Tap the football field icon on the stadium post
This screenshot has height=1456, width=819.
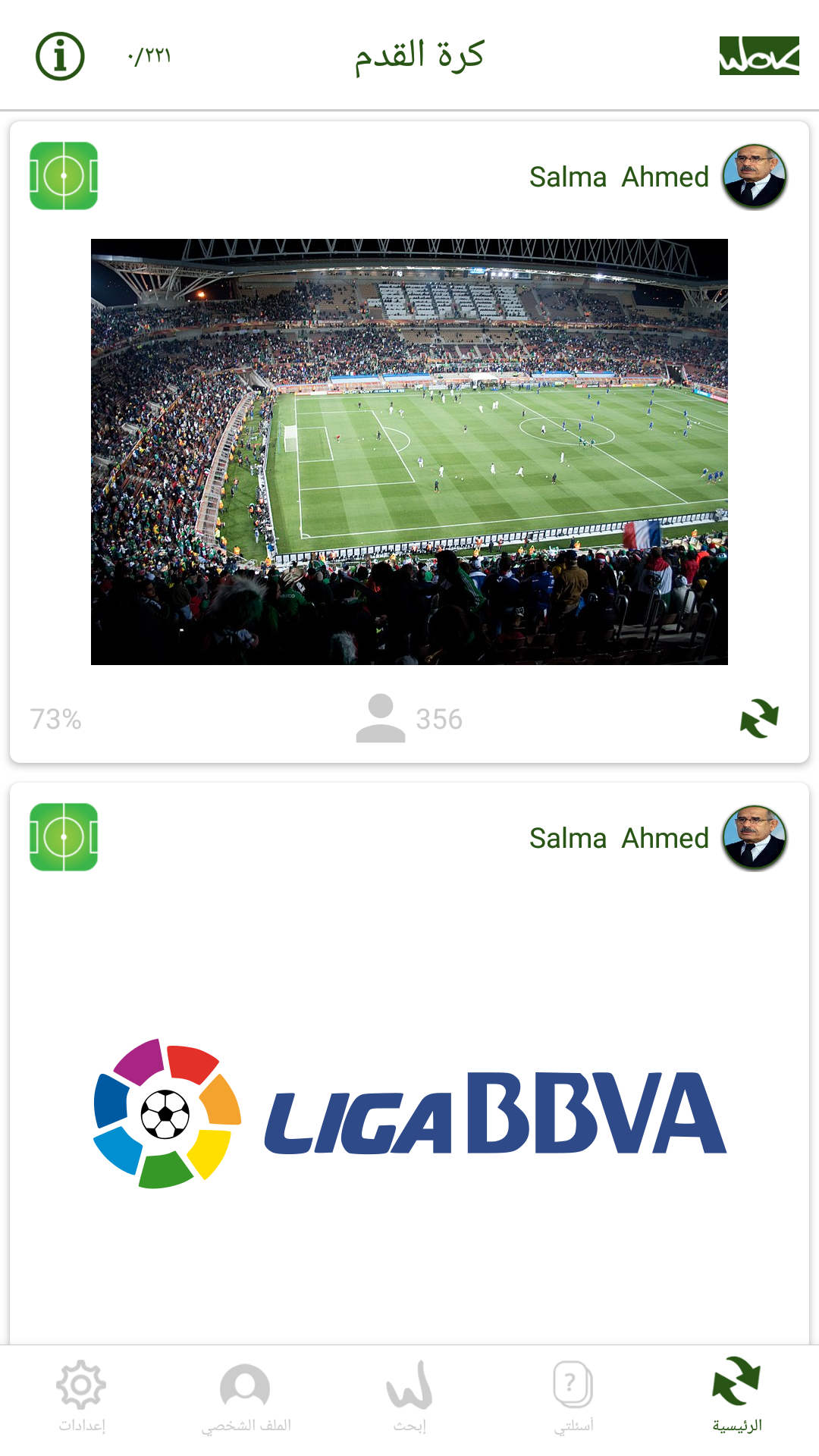pos(64,176)
